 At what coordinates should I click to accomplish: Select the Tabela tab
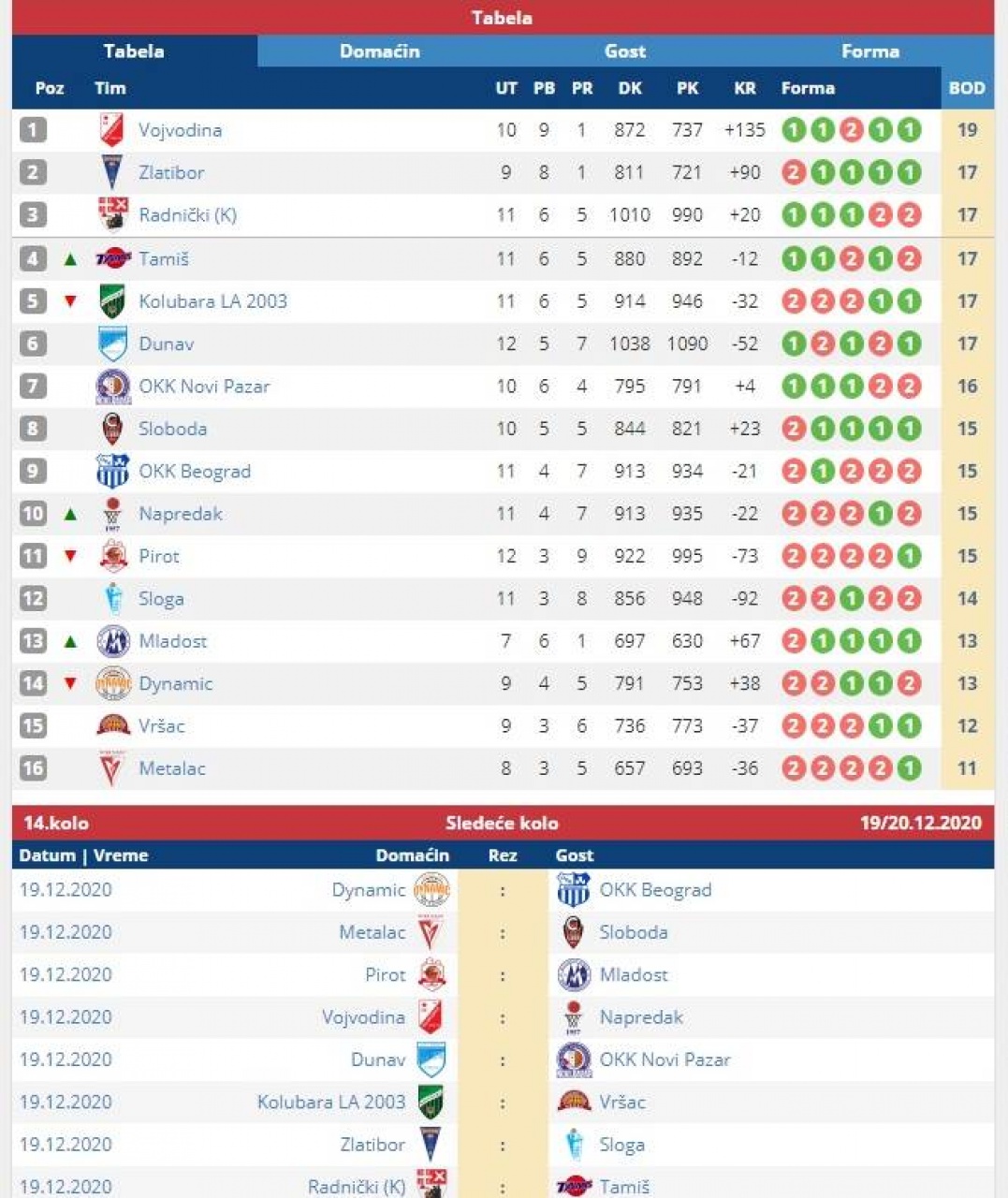(x=134, y=51)
